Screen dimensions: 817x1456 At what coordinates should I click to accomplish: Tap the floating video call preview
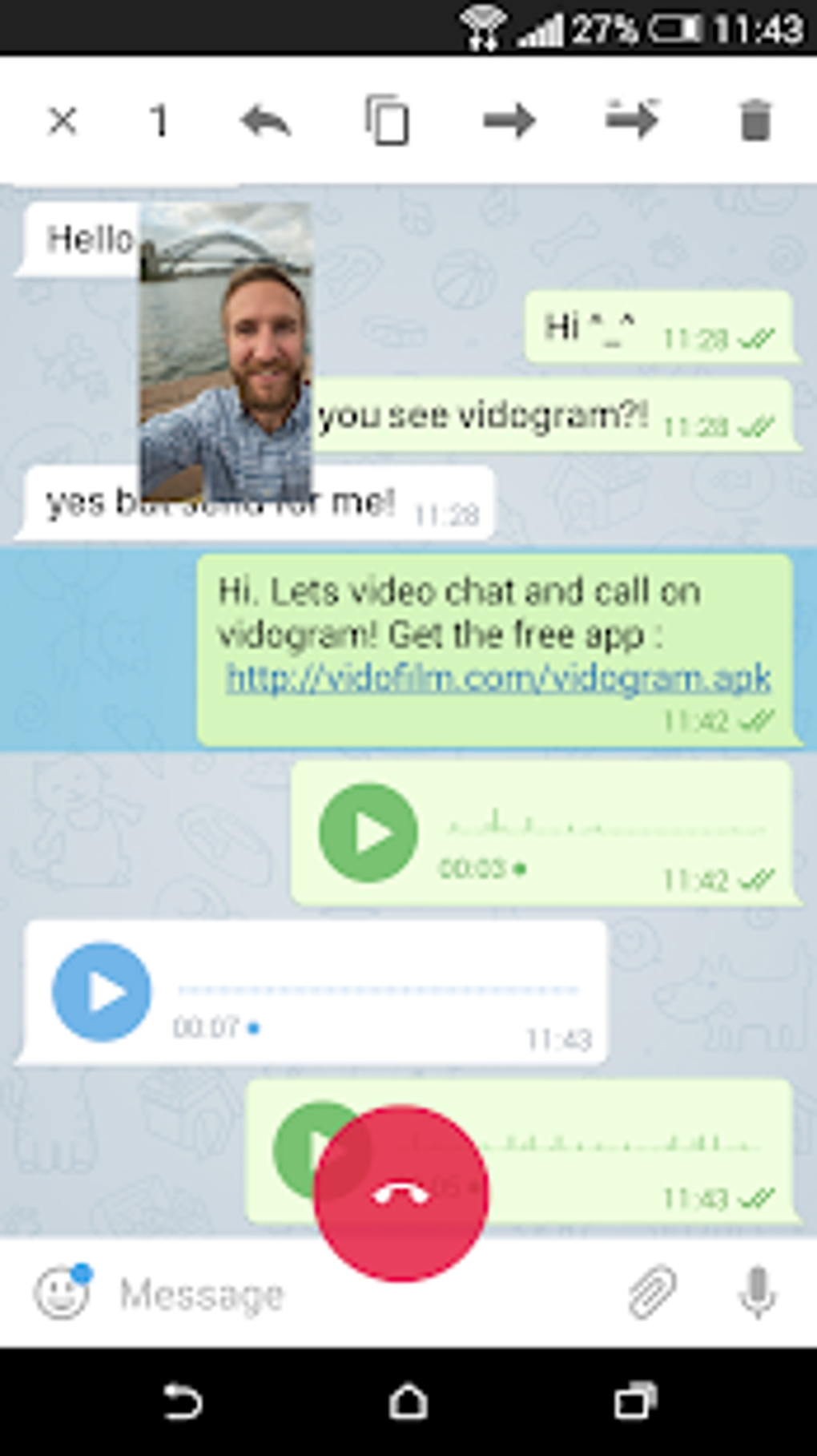(226, 353)
